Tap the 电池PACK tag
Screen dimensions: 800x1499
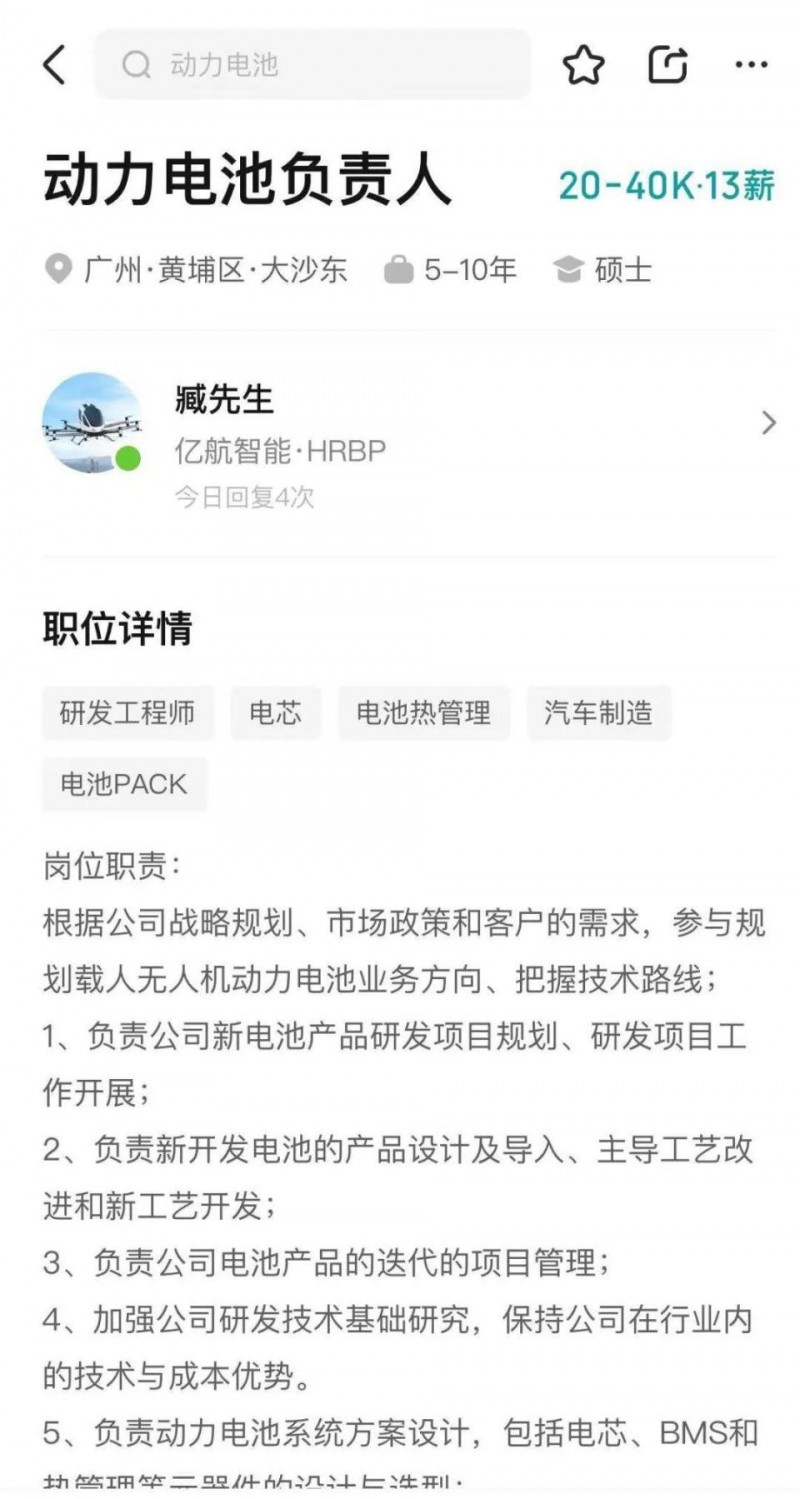[x=124, y=784]
